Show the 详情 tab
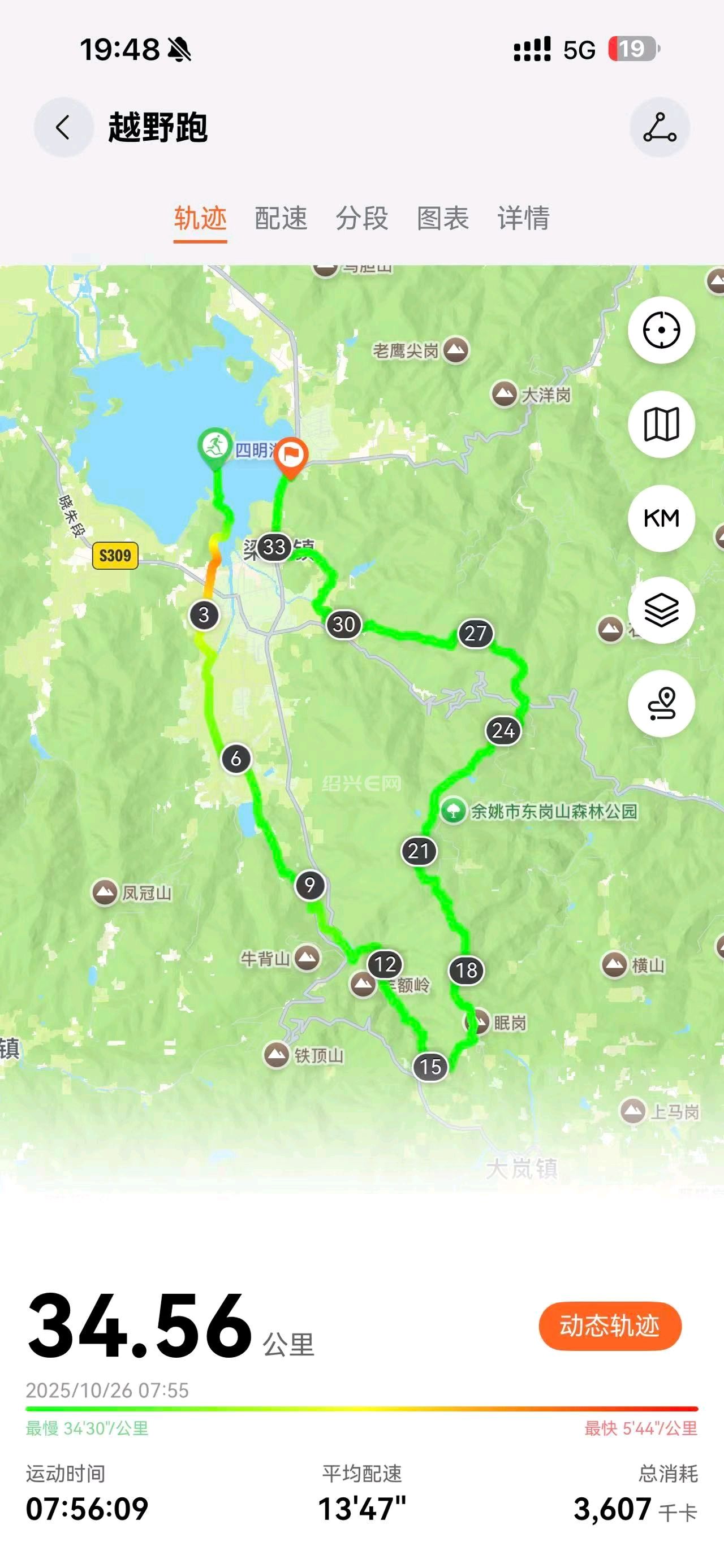This screenshot has width=724, height=1568. pyautogui.click(x=524, y=218)
